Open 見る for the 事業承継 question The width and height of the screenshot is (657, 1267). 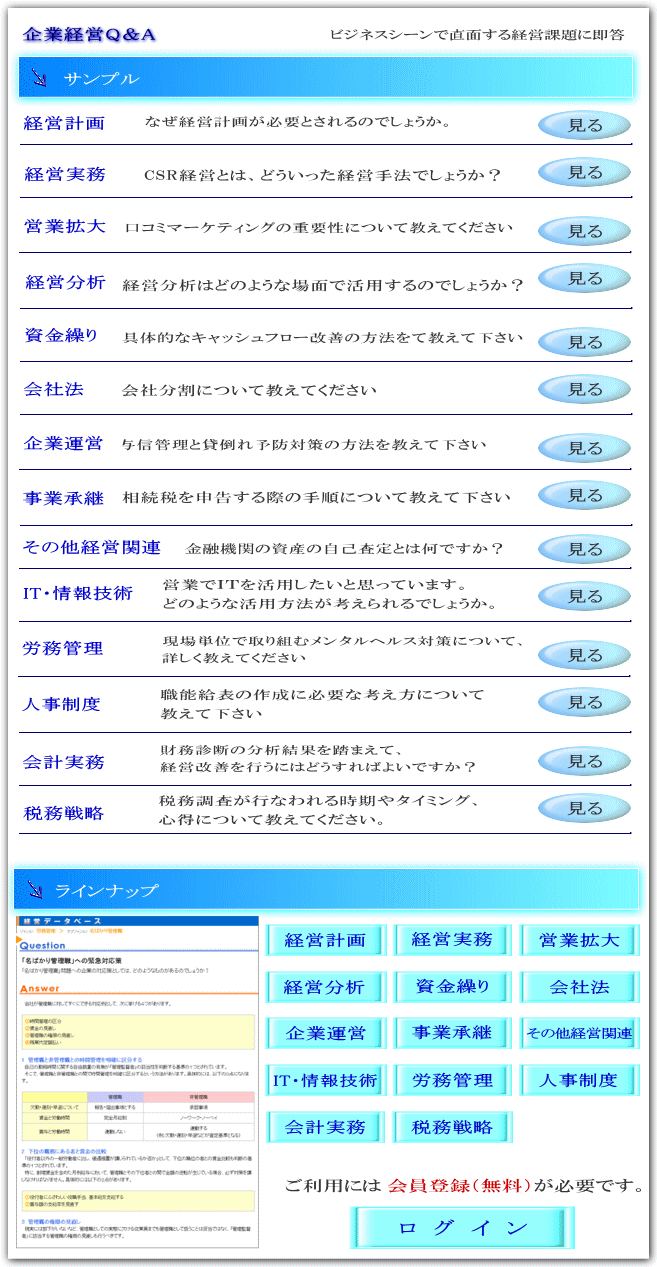(585, 495)
